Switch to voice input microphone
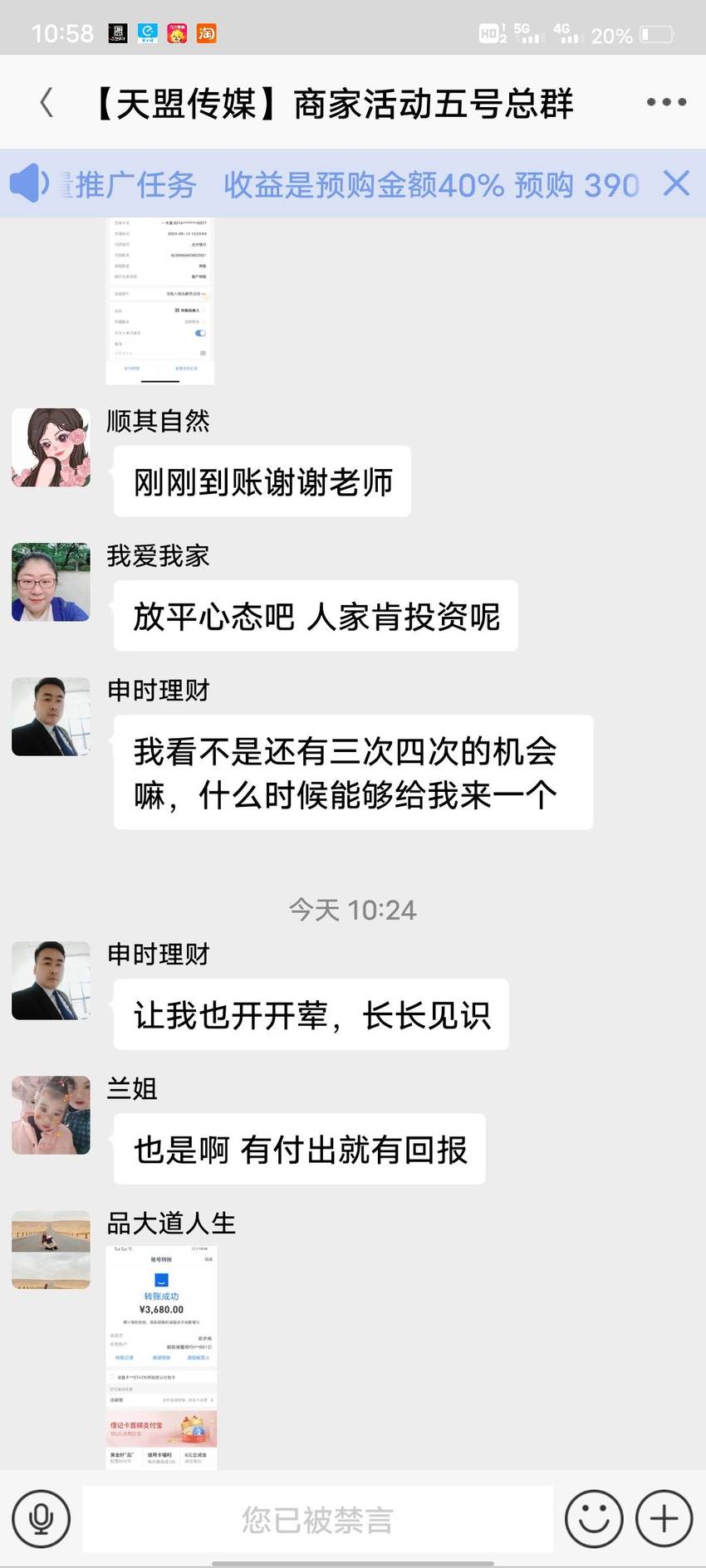Image resolution: width=706 pixels, height=1568 pixels. pyautogui.click(x=41, y=1518)
